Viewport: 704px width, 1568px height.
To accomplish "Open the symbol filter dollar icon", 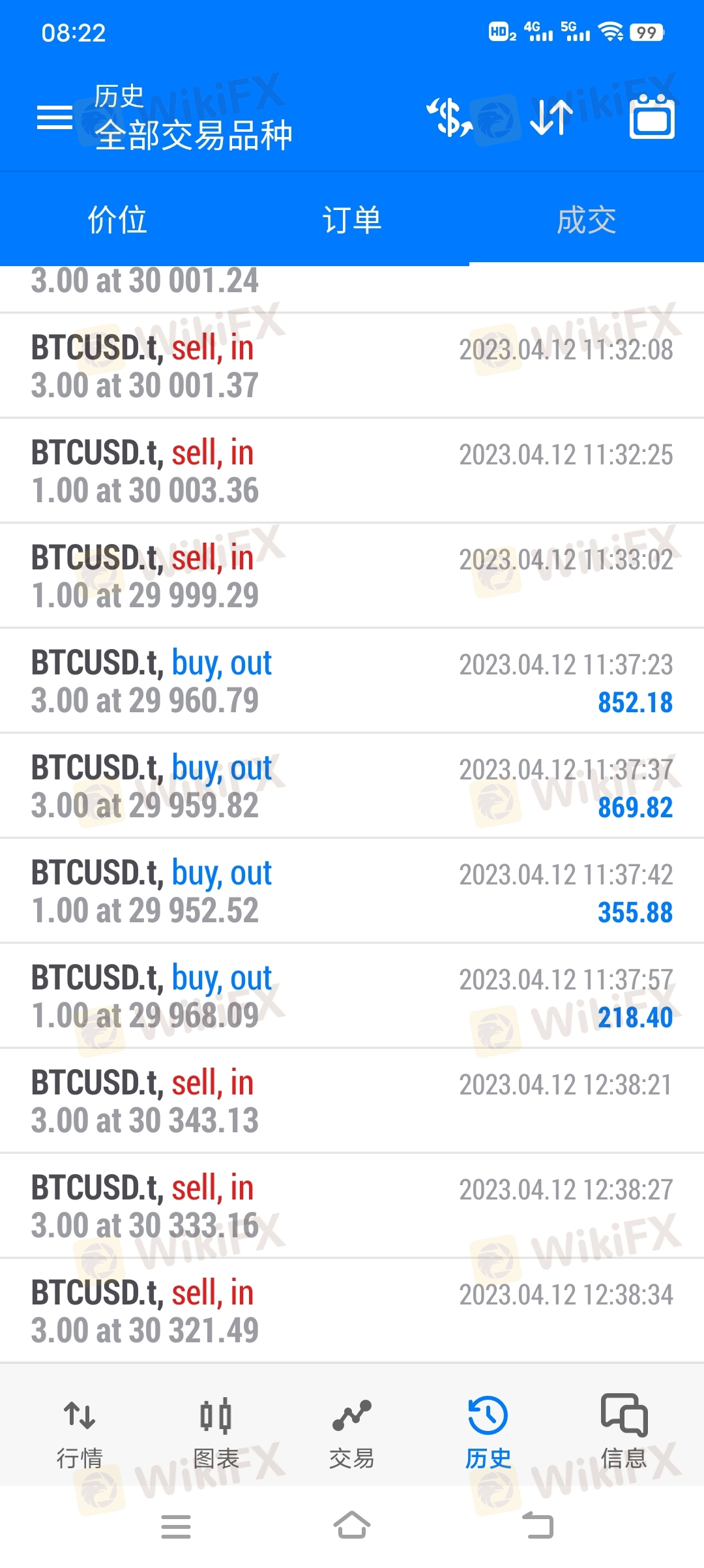I will 449,118.
